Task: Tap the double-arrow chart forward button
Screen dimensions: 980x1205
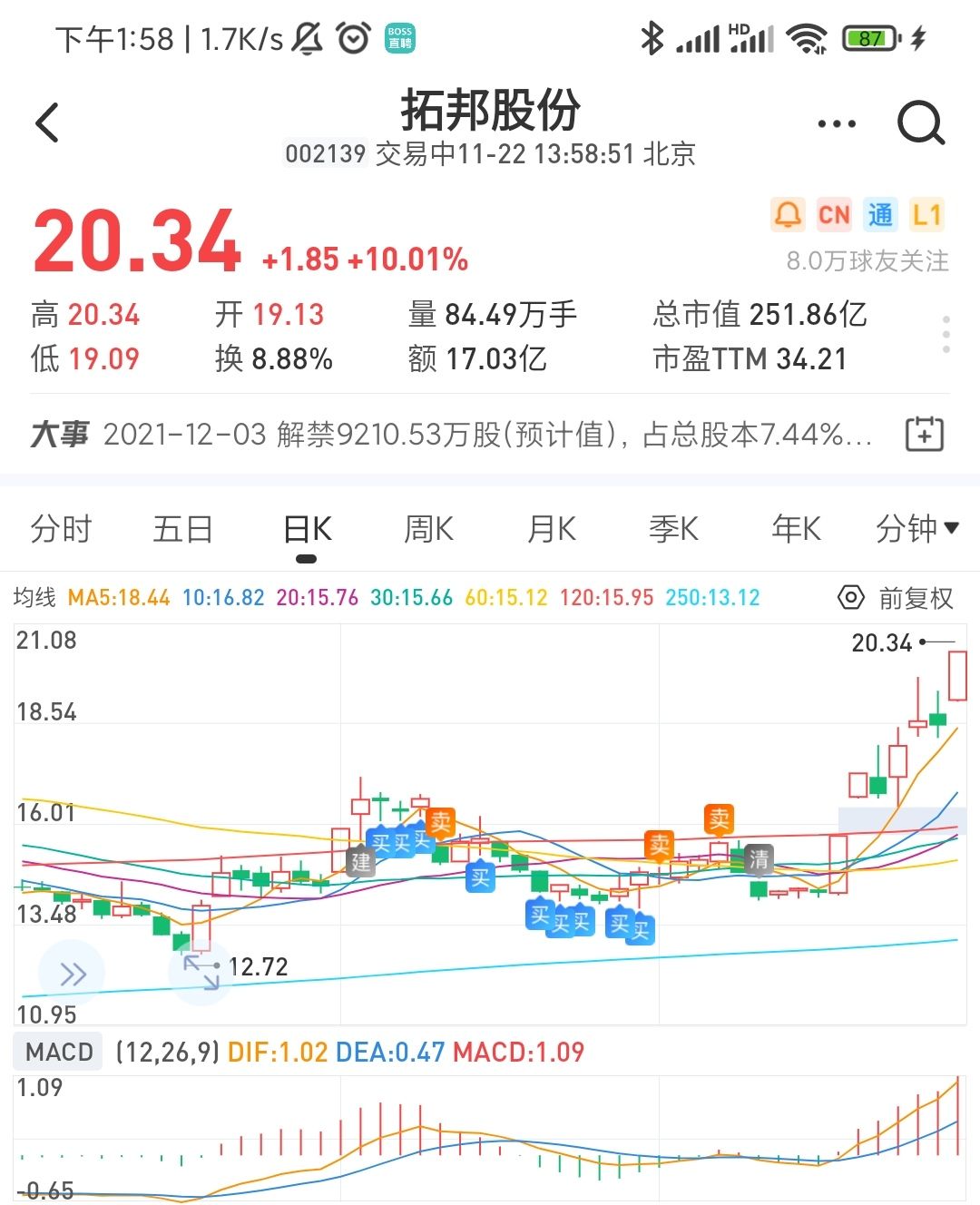Action: (x=73, y=975)
